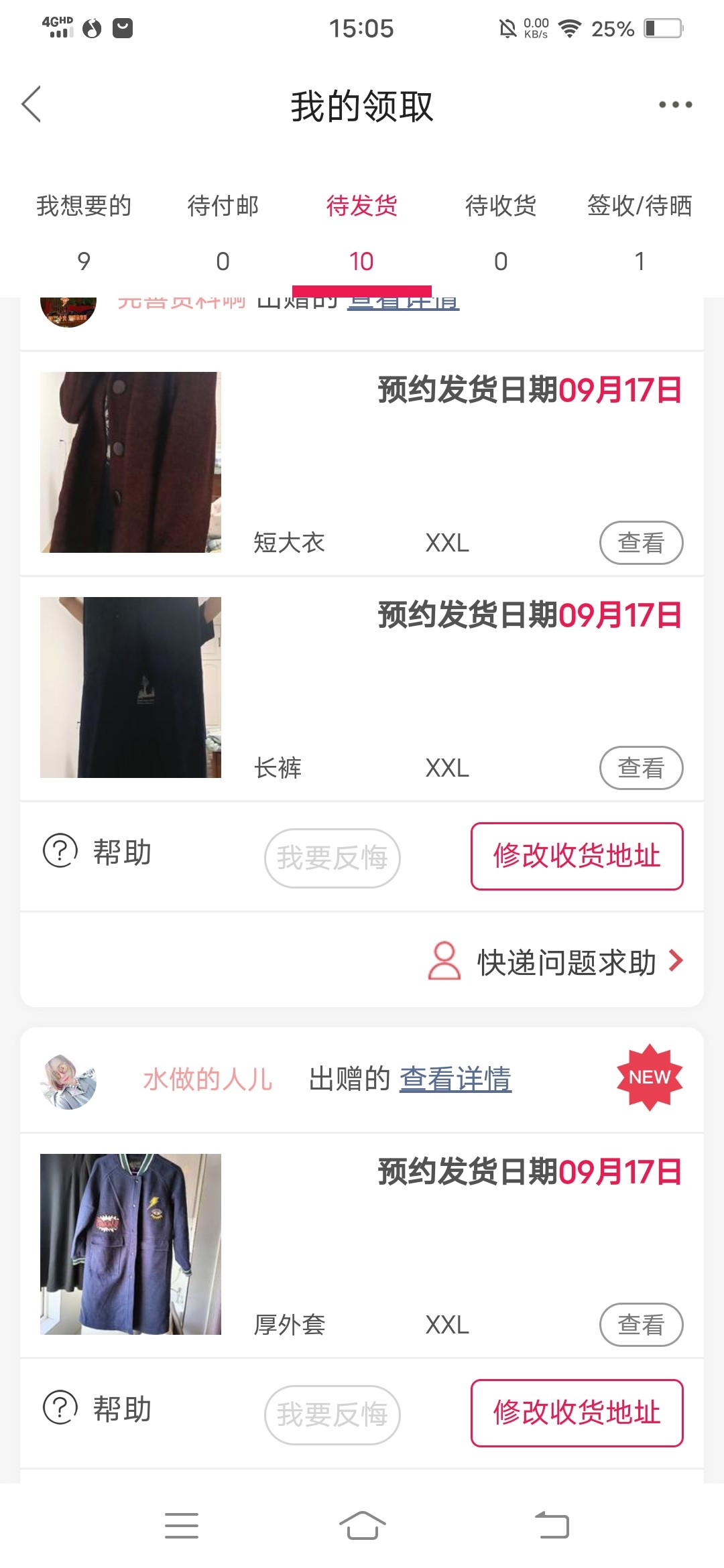The width and height of the screenshot is (724, 1568).
Task: Open the three-dot overflow menu
Action: pos(674,105)
